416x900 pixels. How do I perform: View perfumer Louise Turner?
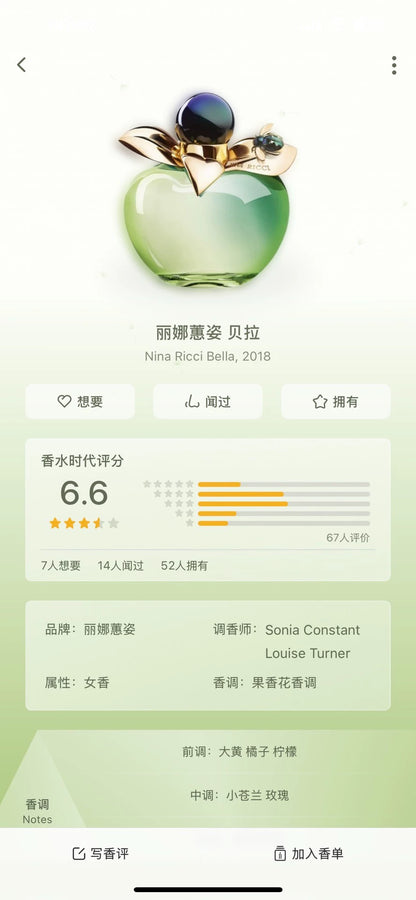pos(308,653)
